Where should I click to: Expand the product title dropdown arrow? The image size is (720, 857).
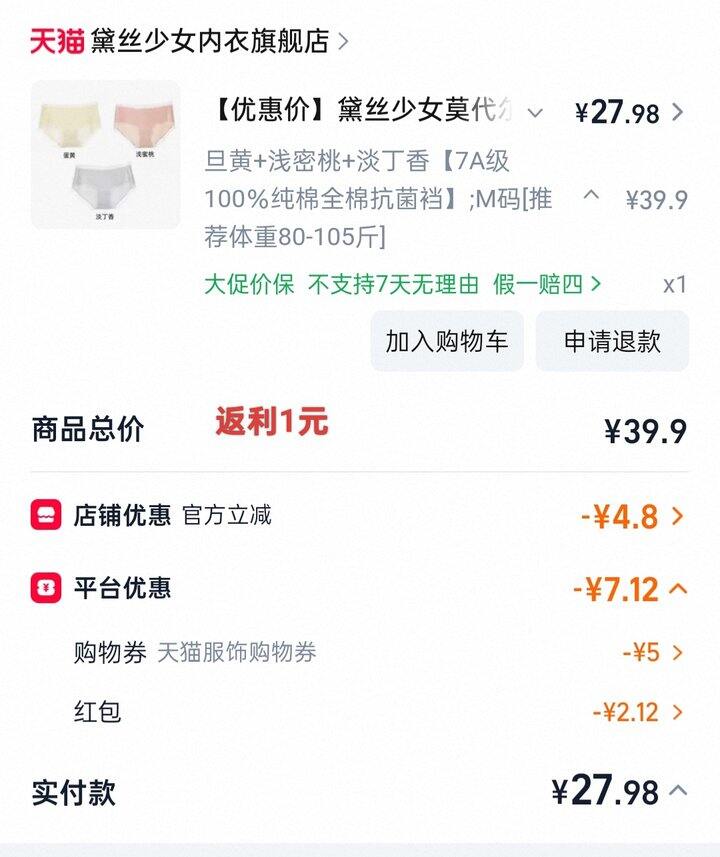point(535,112)
